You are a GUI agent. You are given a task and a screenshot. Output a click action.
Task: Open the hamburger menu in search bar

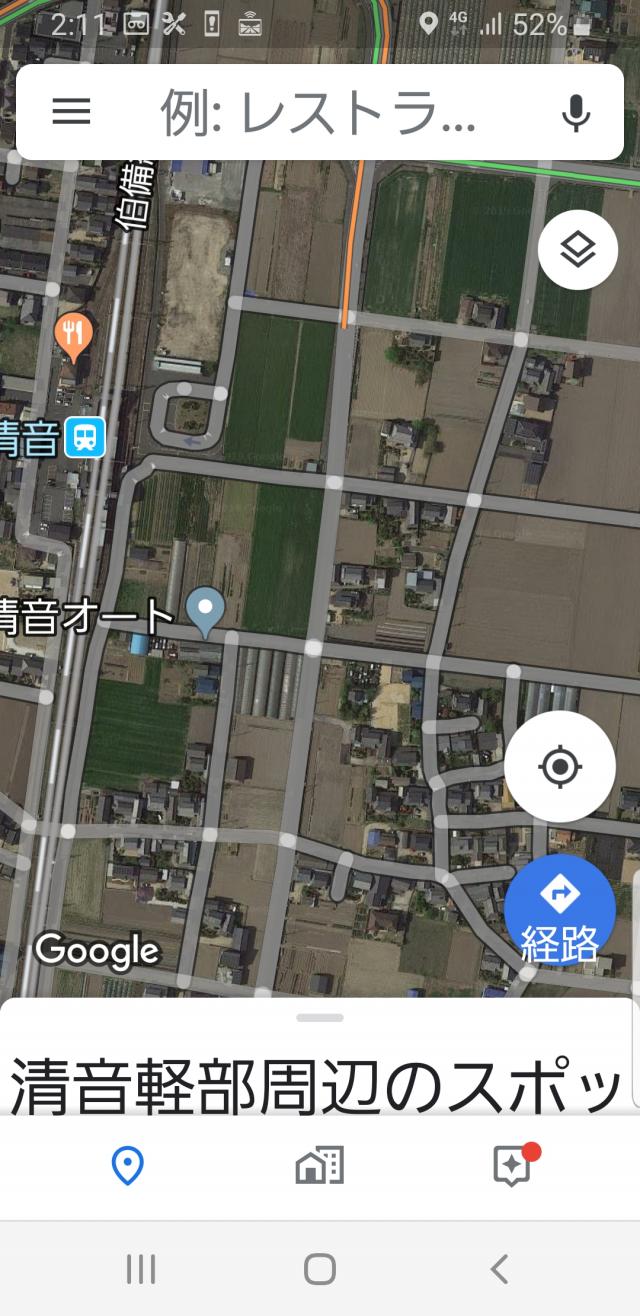[x=71, y=112]
